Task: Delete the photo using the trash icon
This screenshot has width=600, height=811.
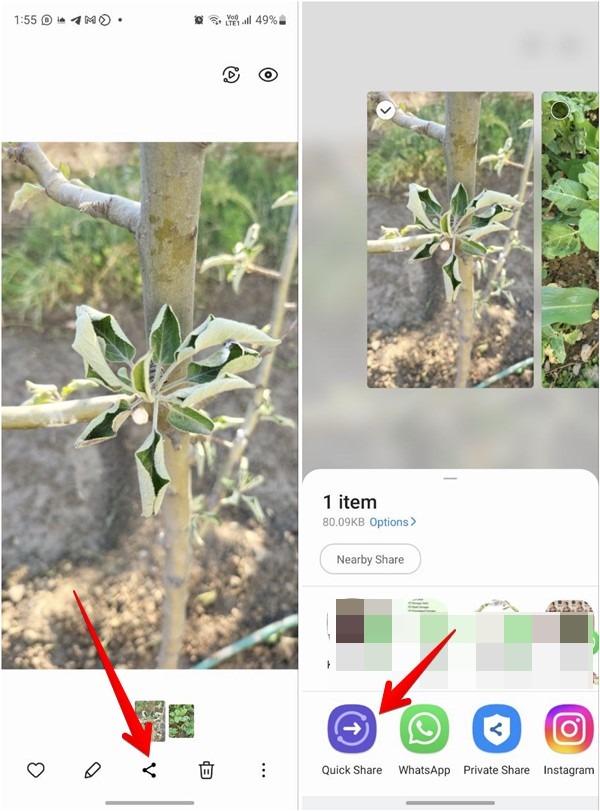Action: (x=206, y=770)
